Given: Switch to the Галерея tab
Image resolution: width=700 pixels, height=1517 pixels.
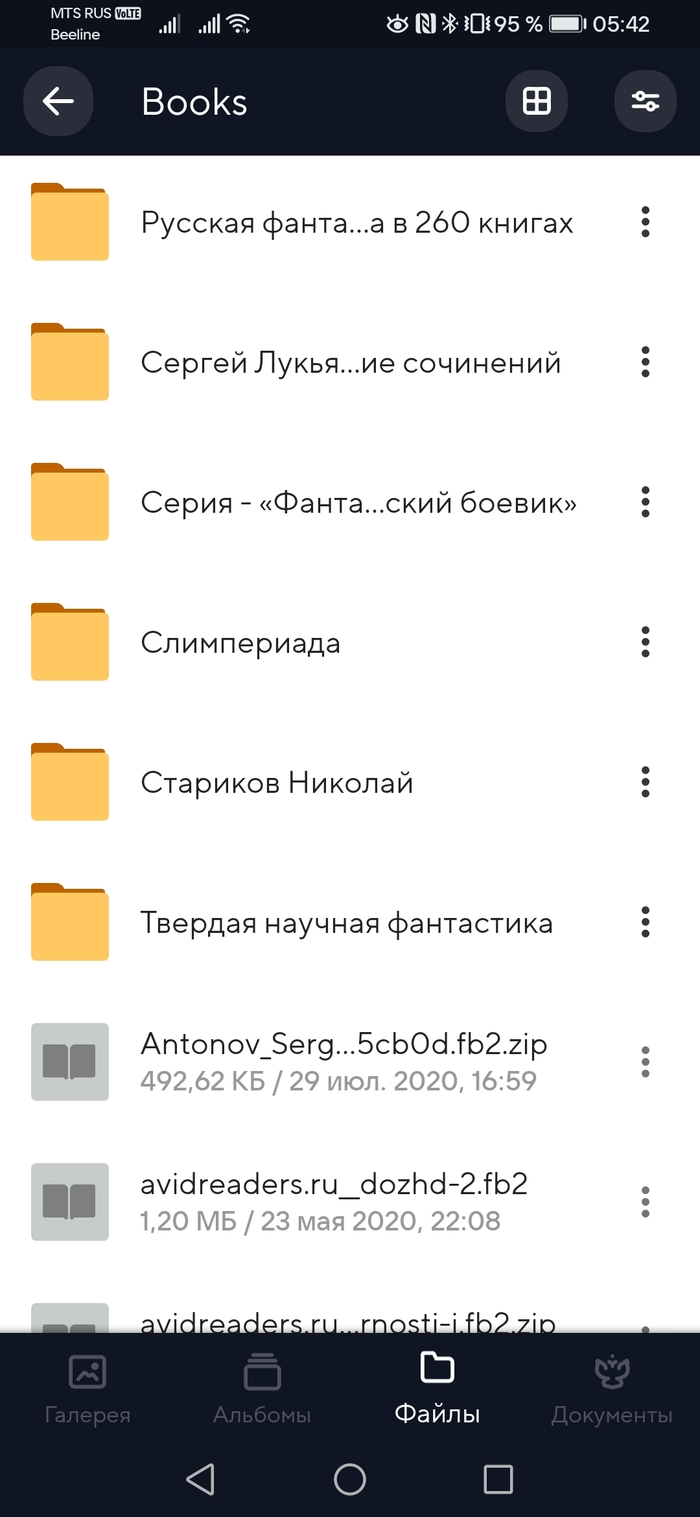Looking at the screenshot, I should click(x=87, y=1388).
